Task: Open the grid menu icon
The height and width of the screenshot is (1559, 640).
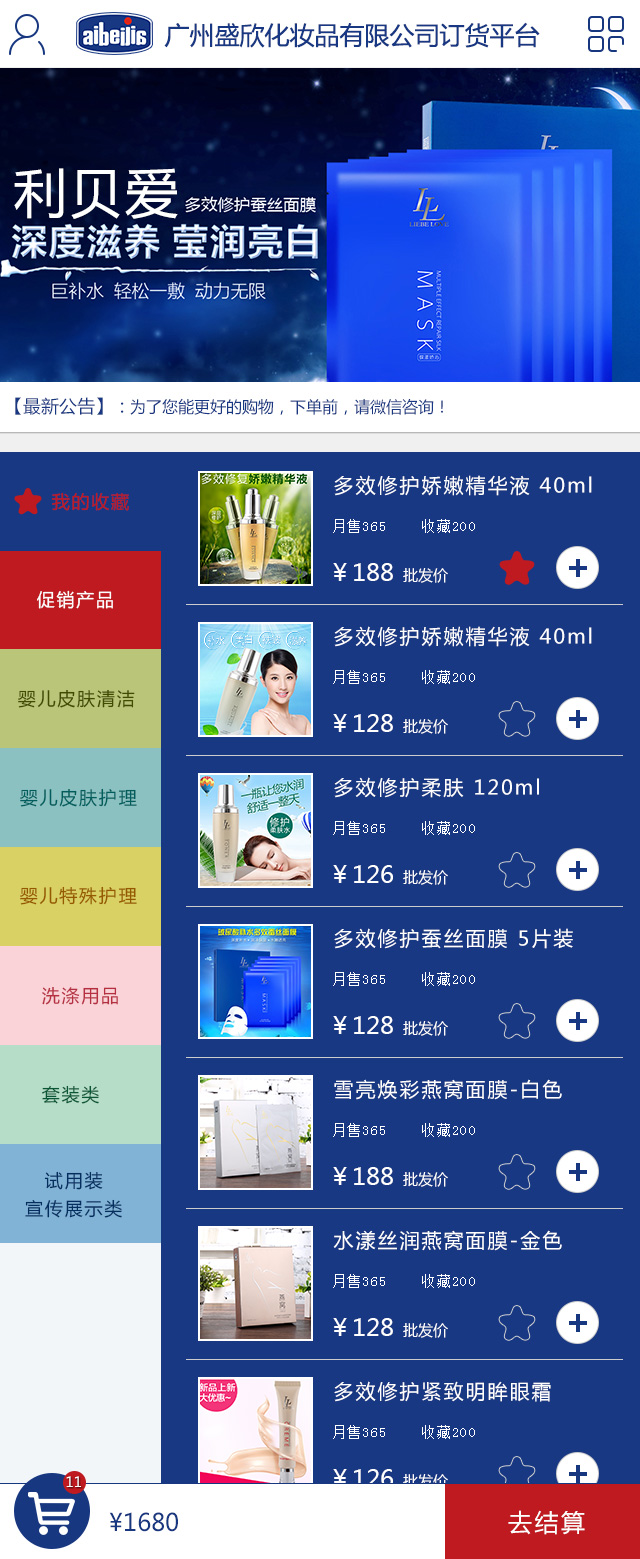Action: [x=605, y=34]
